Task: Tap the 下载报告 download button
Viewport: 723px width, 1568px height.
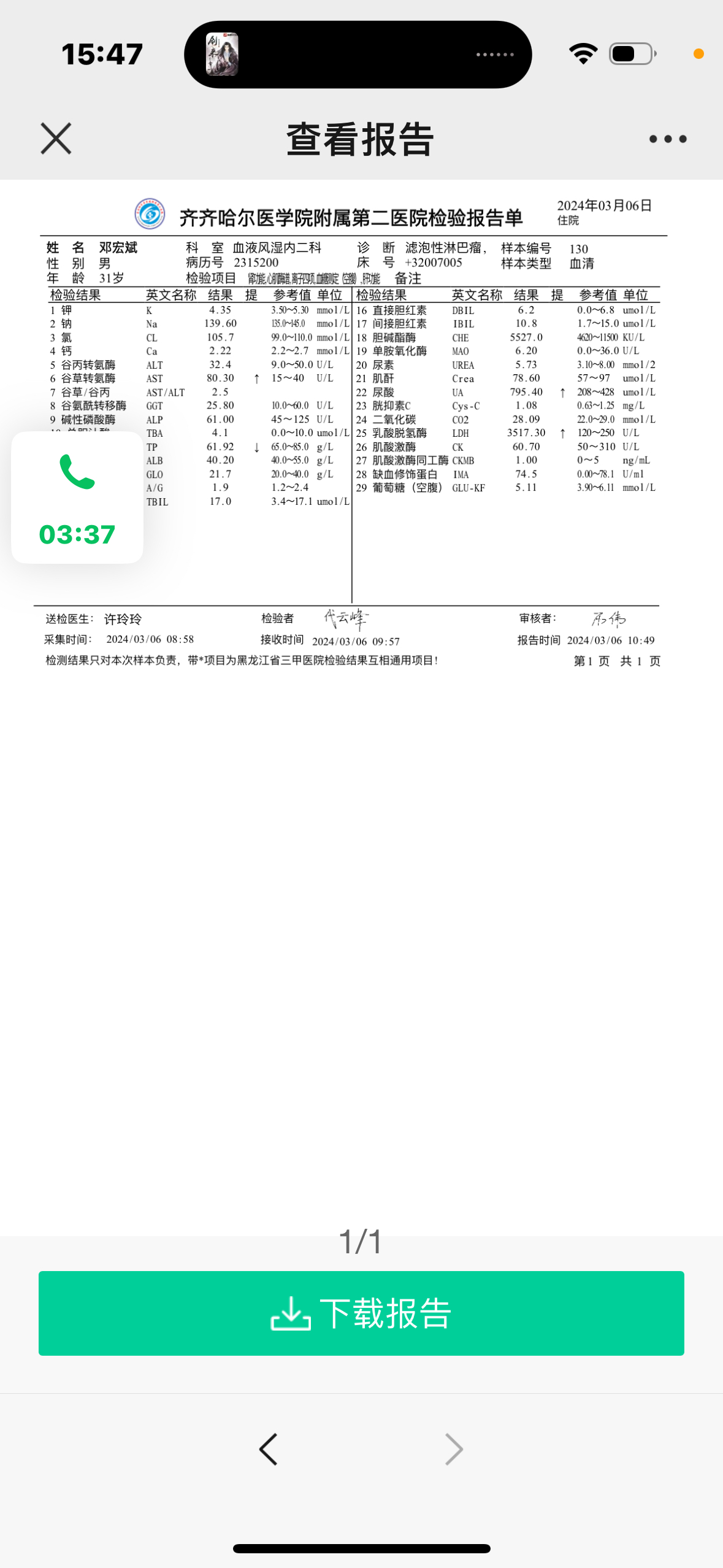Action: point(361,1313)
